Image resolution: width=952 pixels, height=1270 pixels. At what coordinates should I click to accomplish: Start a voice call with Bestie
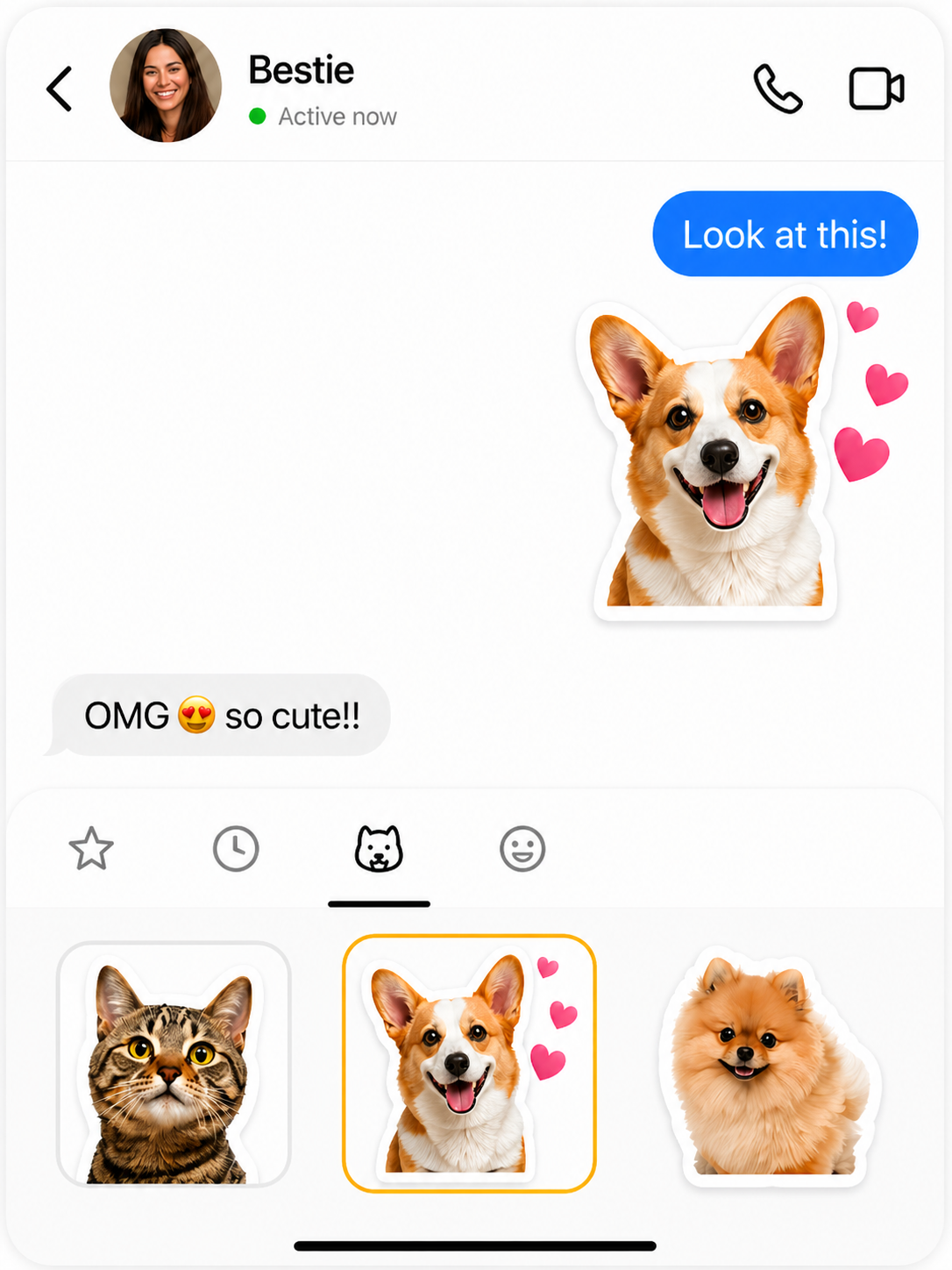point(778,89)
